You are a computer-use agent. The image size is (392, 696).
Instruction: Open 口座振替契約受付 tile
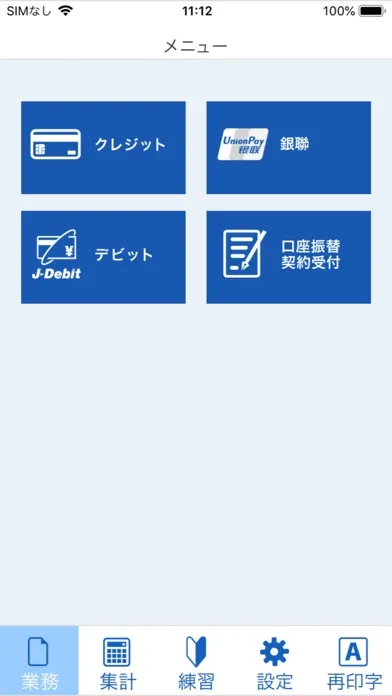(289, 257)
